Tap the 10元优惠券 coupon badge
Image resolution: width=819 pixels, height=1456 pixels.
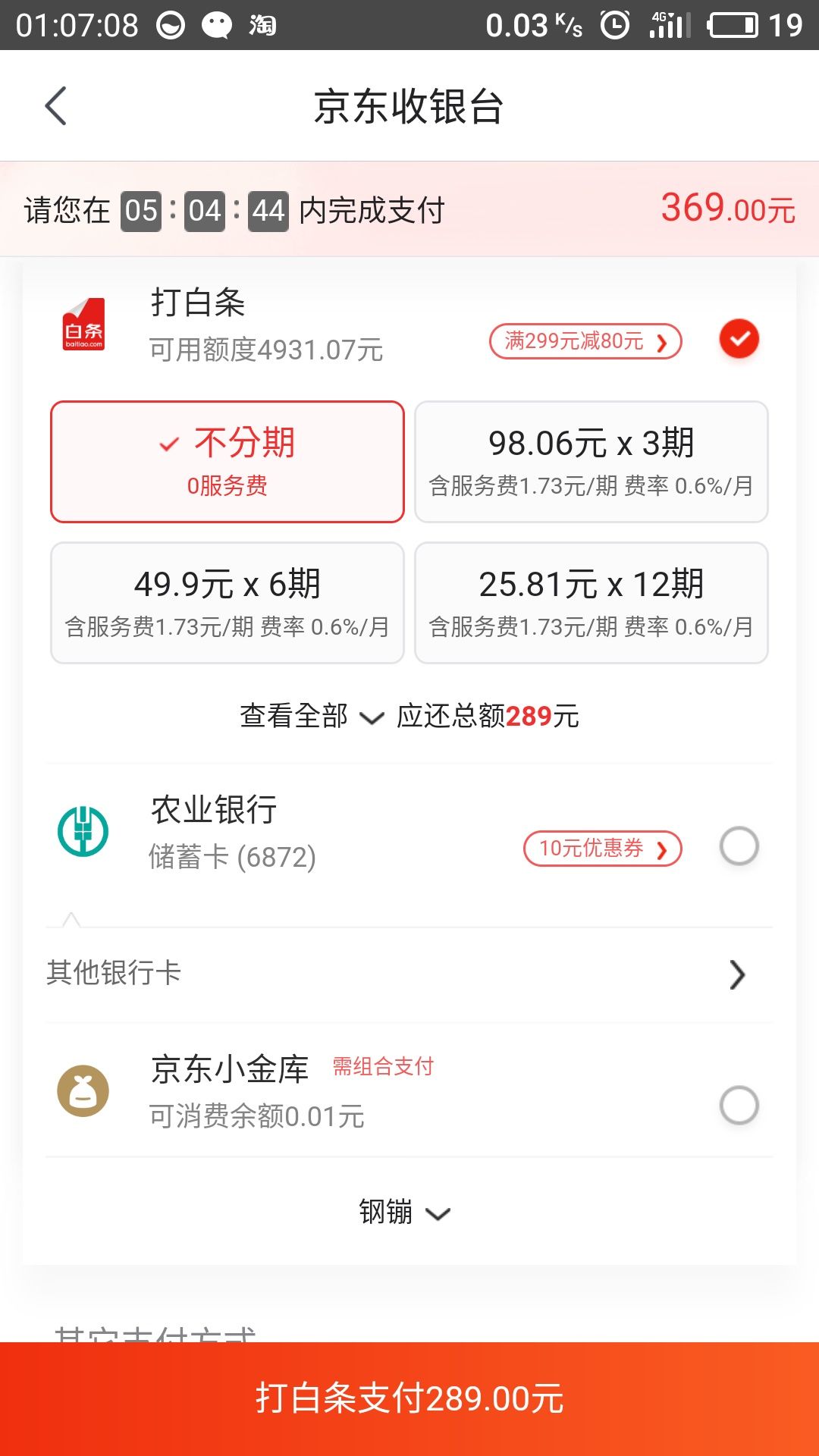click(x=601, y=848)
